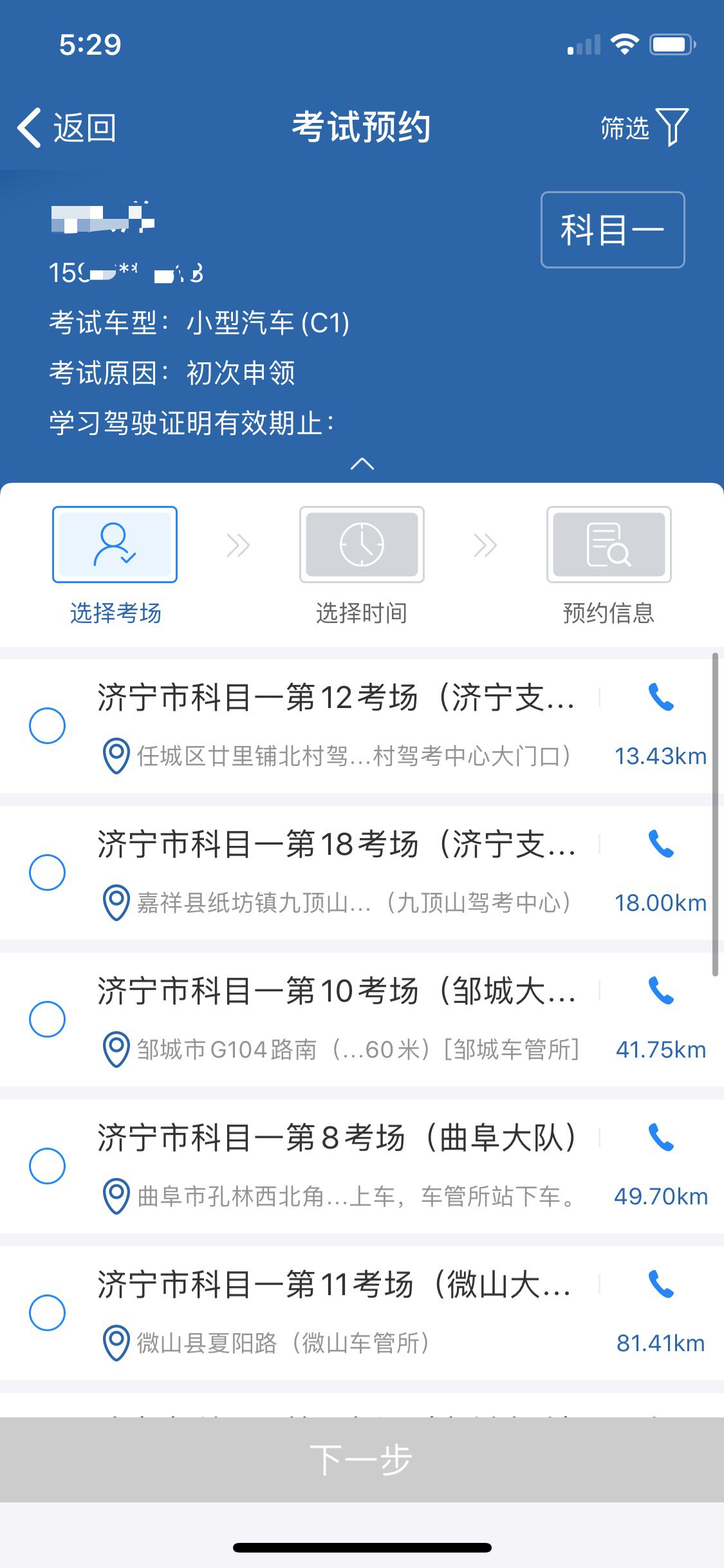Click the 选择时间 clock icon
This screenshot has height=1568, width=724.
(362, 544)
